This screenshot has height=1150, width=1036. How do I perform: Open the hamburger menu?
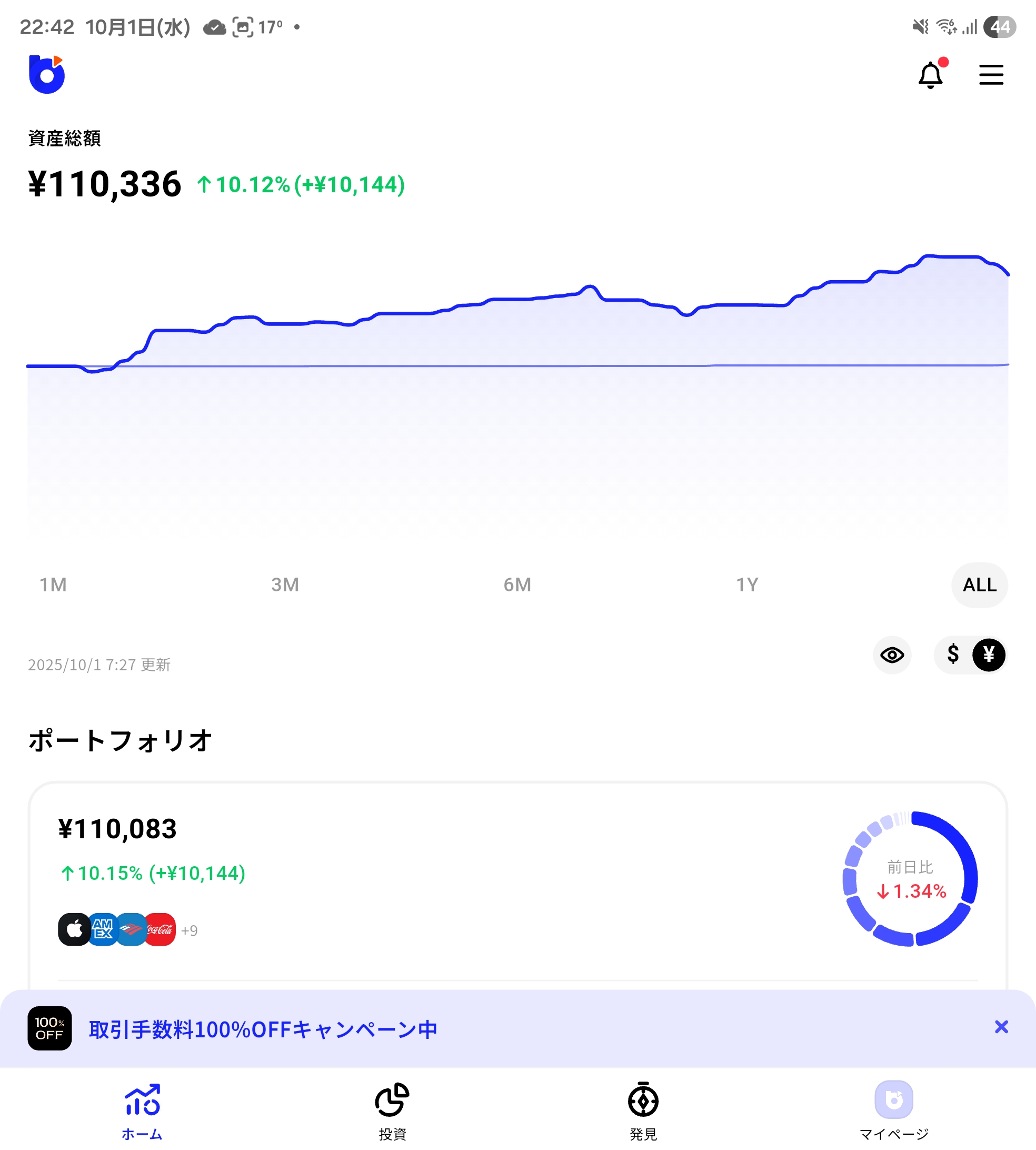990,75
